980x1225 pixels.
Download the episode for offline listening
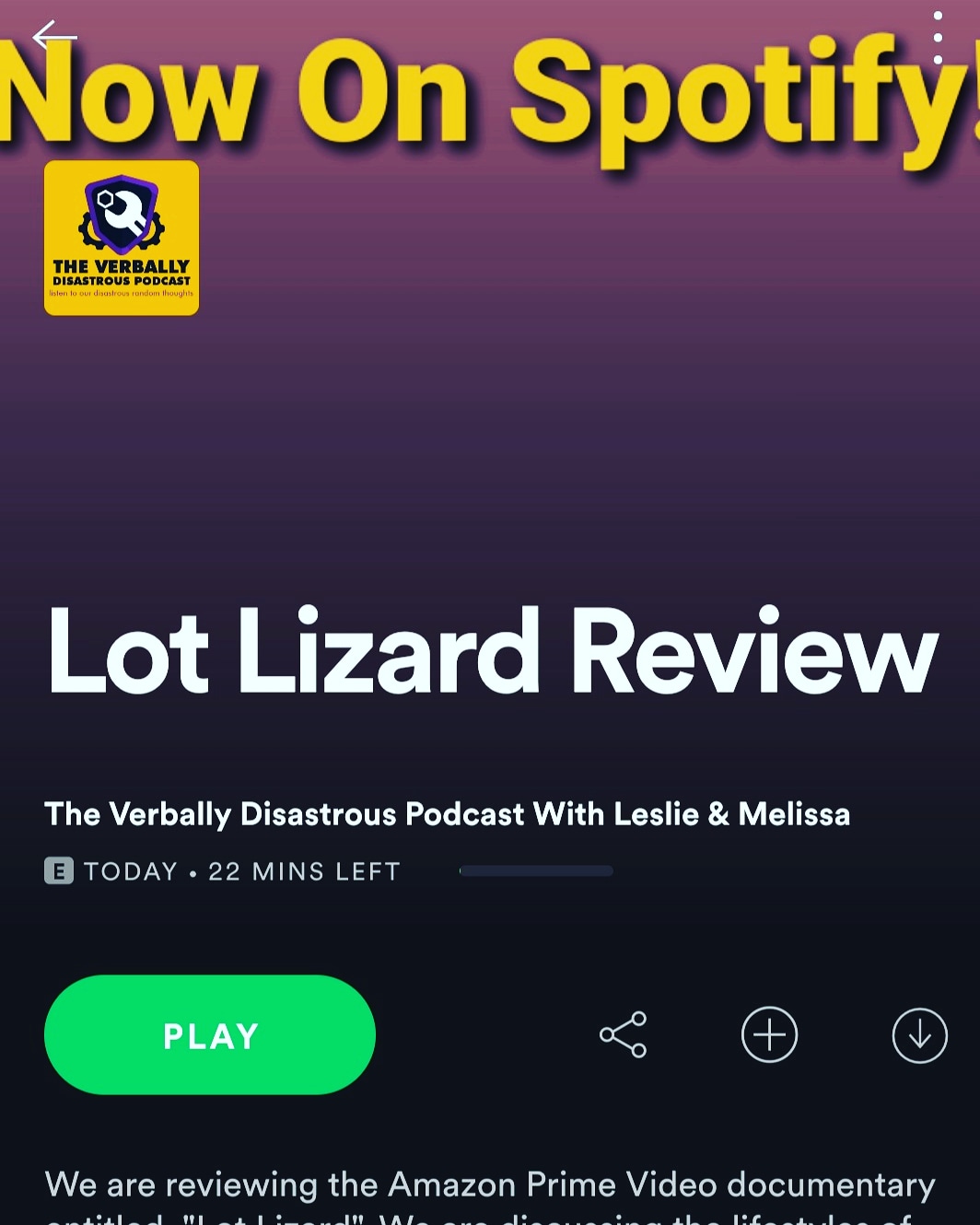click(x=919, y=1035)
